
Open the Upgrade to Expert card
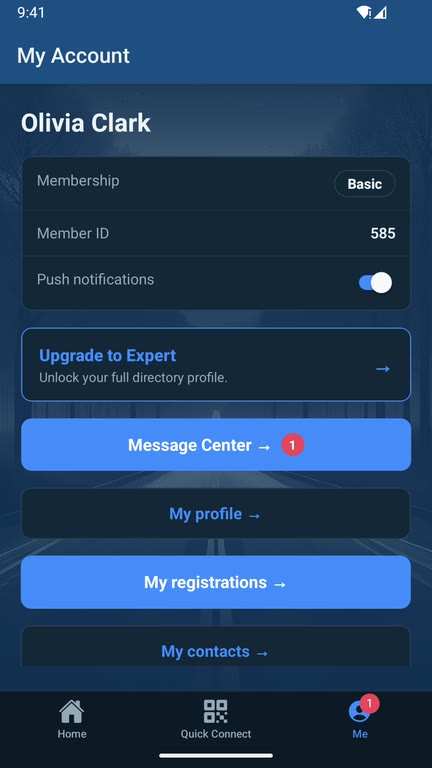click(x=216, y=364)
